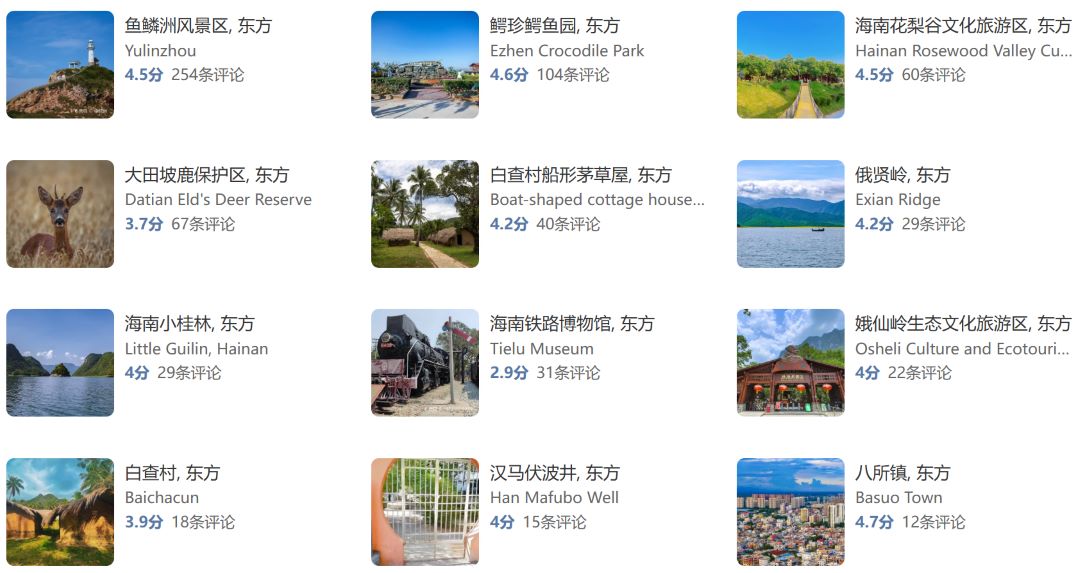This screenshot has width=1080, height=573.
Task: Open Datian Eld's Deer Reserve card
Action: (x=206, y=175)
